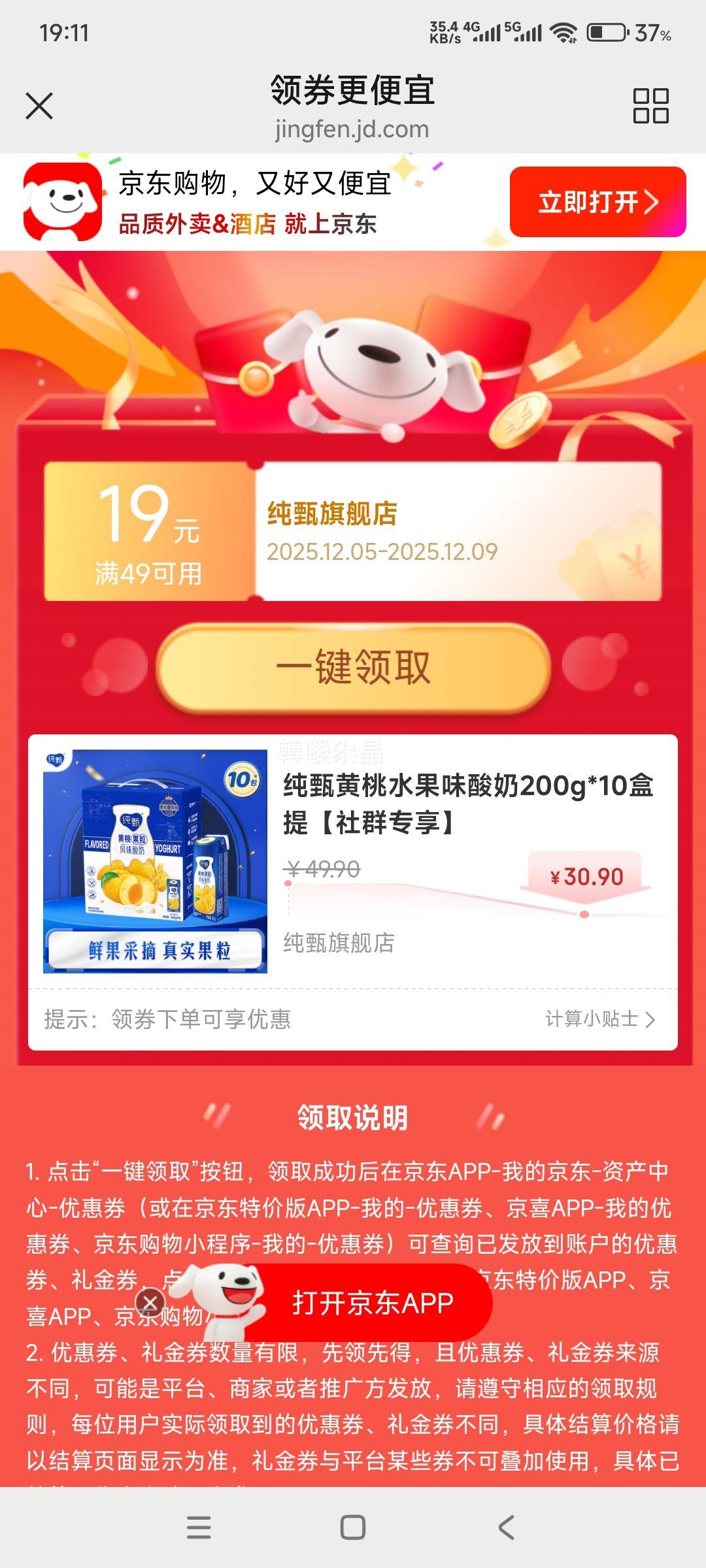Image resolution: width=706 pixels, height=1568 pixels.
Task: Tap the battery icon in the status bar
Action: click(607, 31)
